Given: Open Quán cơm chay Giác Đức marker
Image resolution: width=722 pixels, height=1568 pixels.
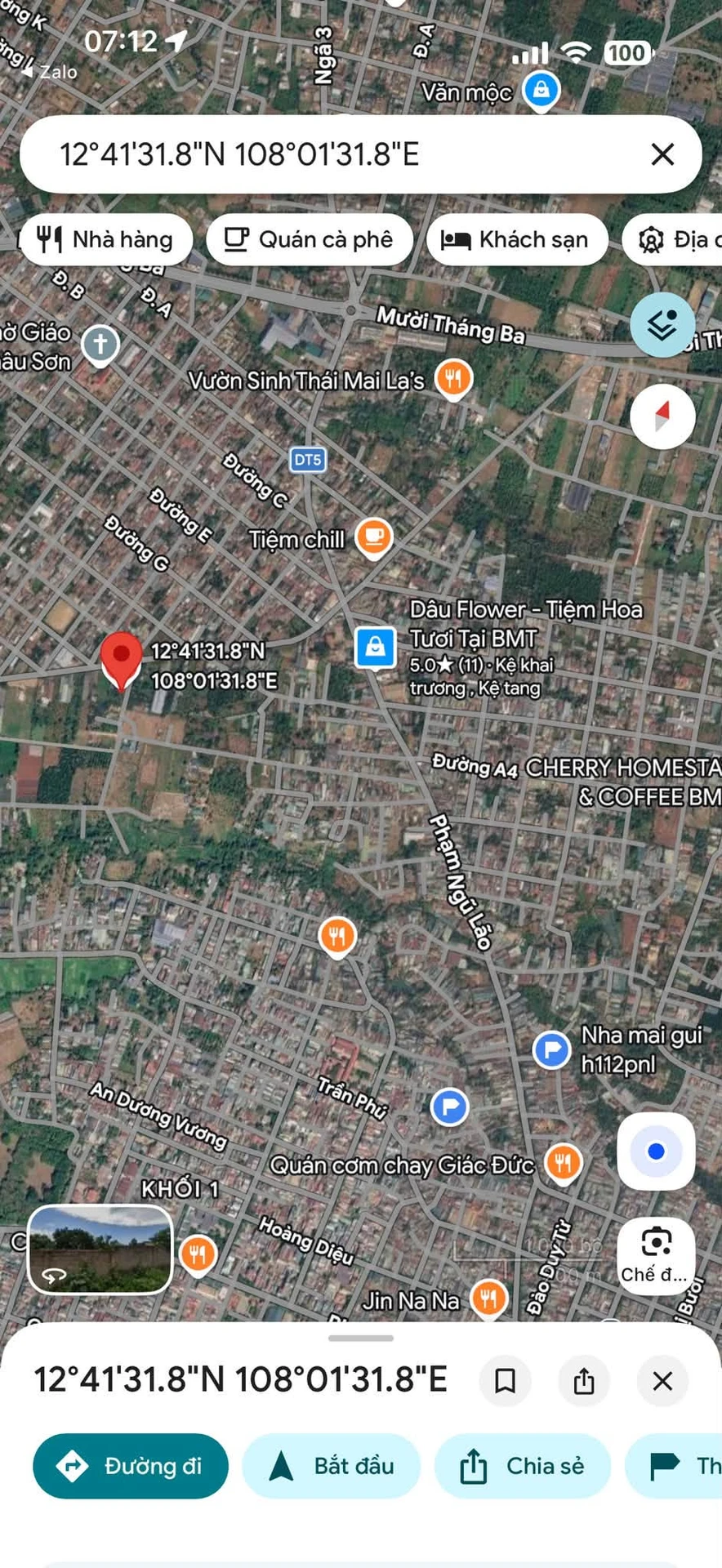Looking at the screenshot, I should [563, 1162].
